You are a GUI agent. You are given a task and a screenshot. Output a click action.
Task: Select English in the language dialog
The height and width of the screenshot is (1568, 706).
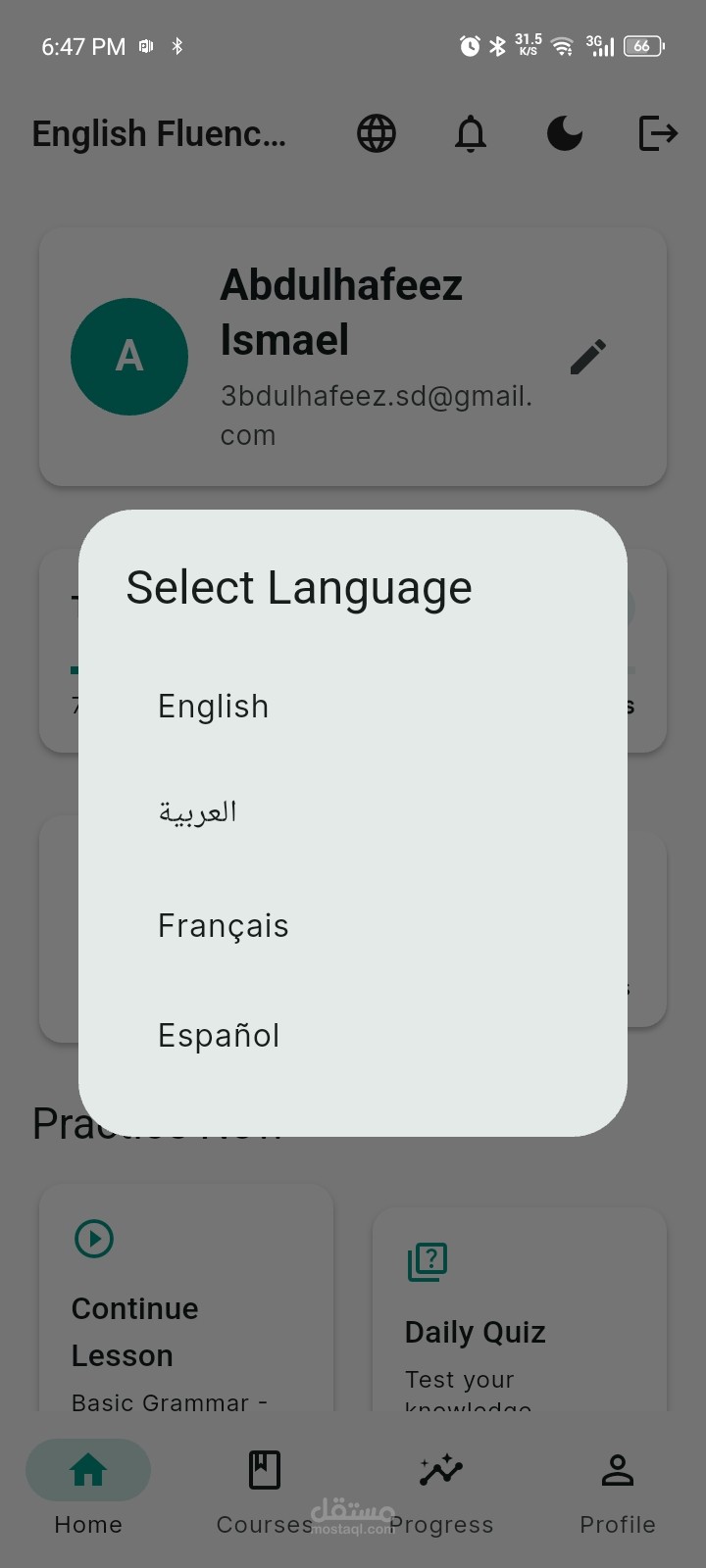click(353, 707)
